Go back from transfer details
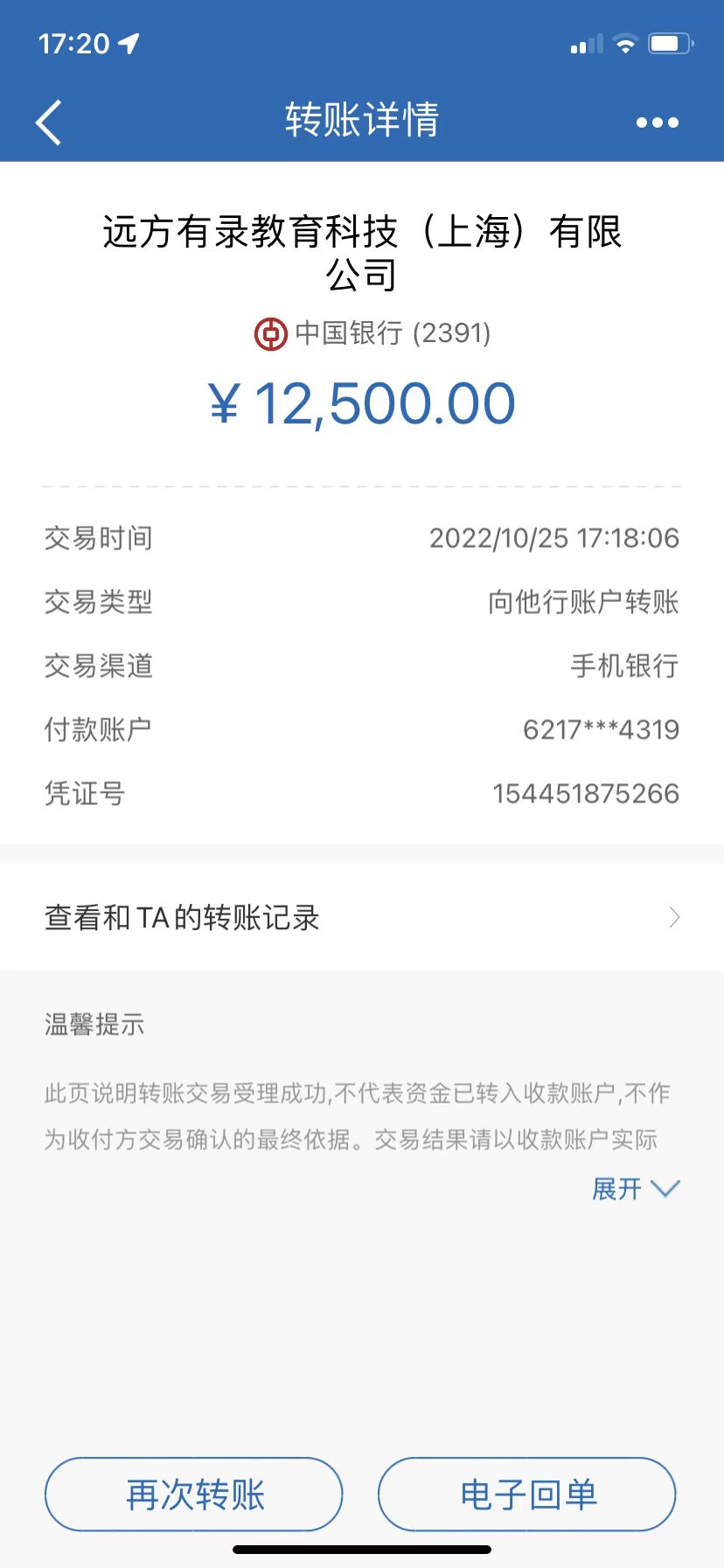Screen dimensions: 724x1568 pyautogui.click(x=49, y=122)
